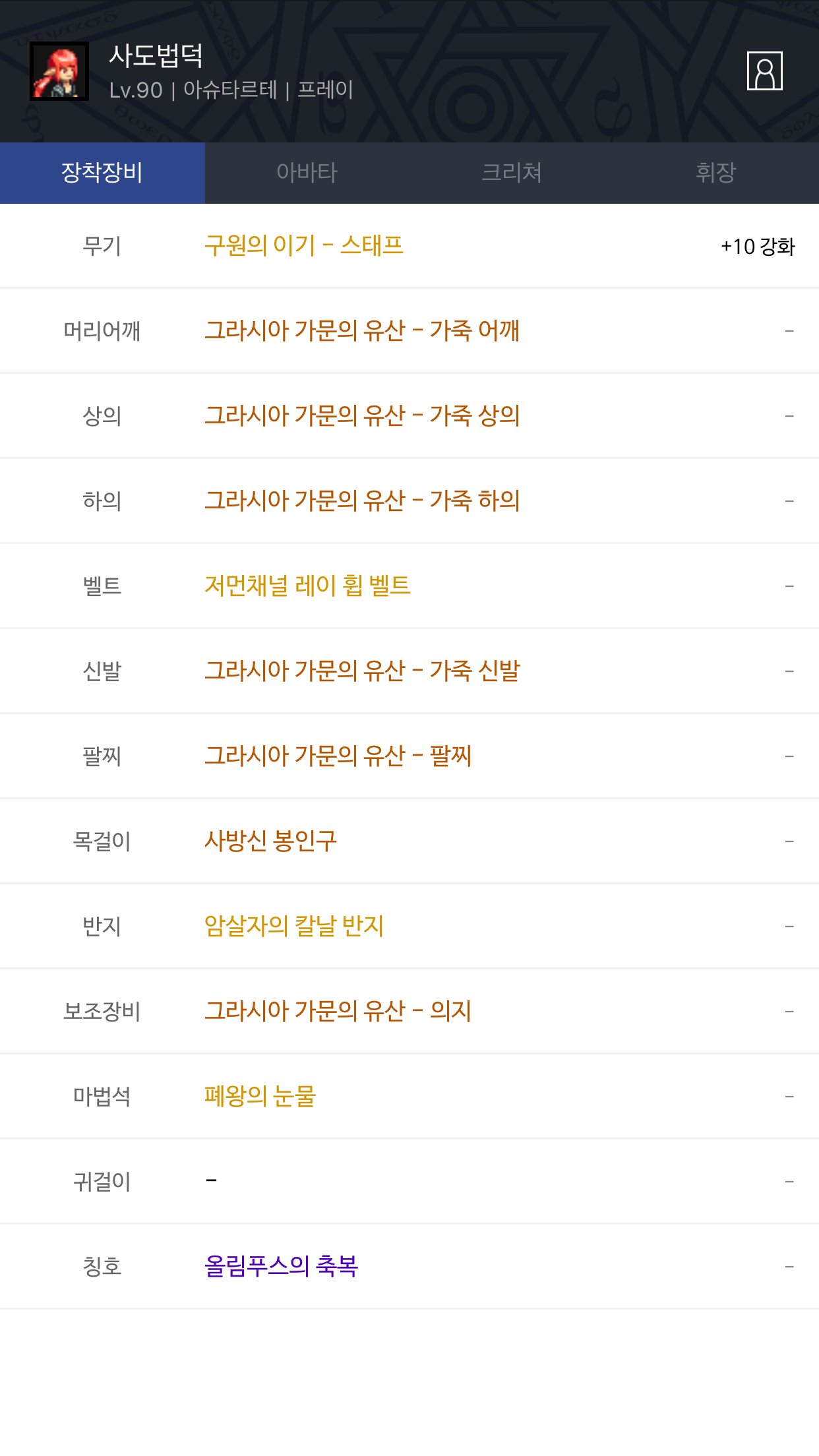Open necklace 사방신 봉인구
The image size is (819, 1456).
pyautogui.click(x=270, y=841)
